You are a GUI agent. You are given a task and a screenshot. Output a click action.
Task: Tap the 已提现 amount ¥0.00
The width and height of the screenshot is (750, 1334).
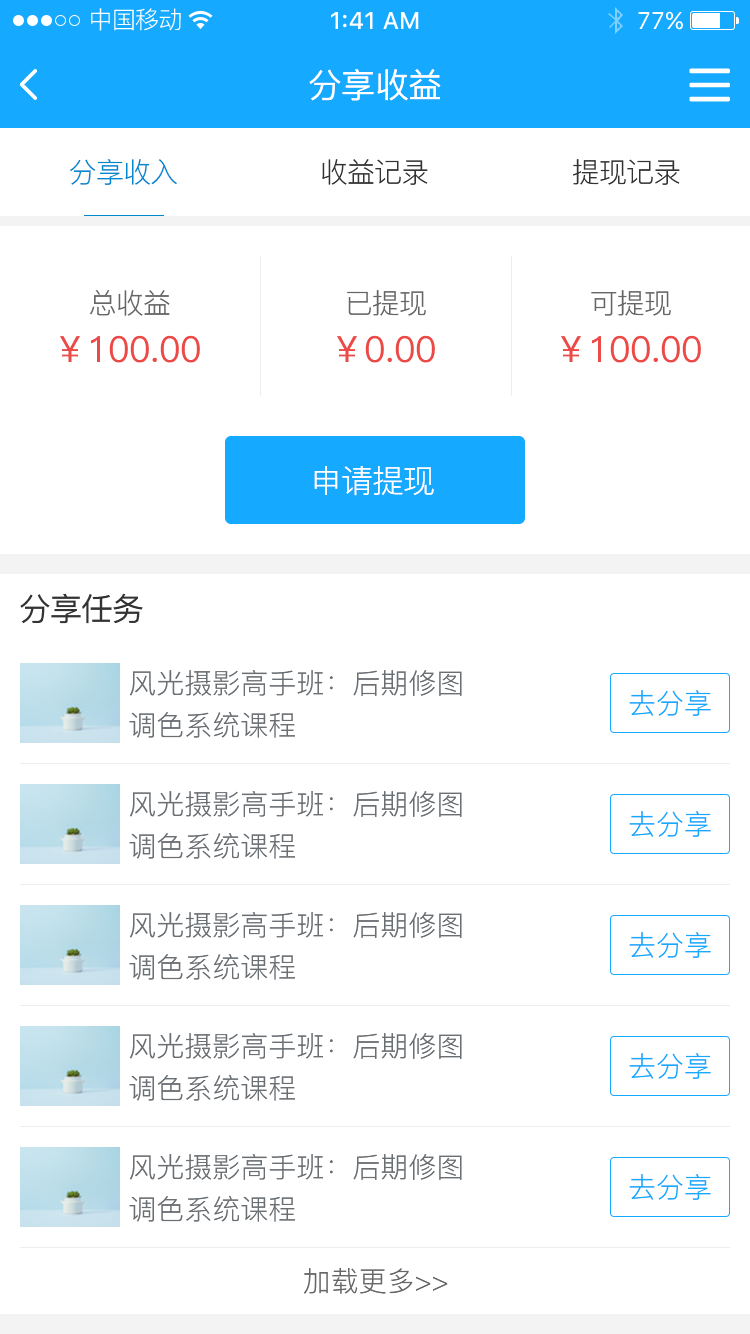click(x=387, y=350)
